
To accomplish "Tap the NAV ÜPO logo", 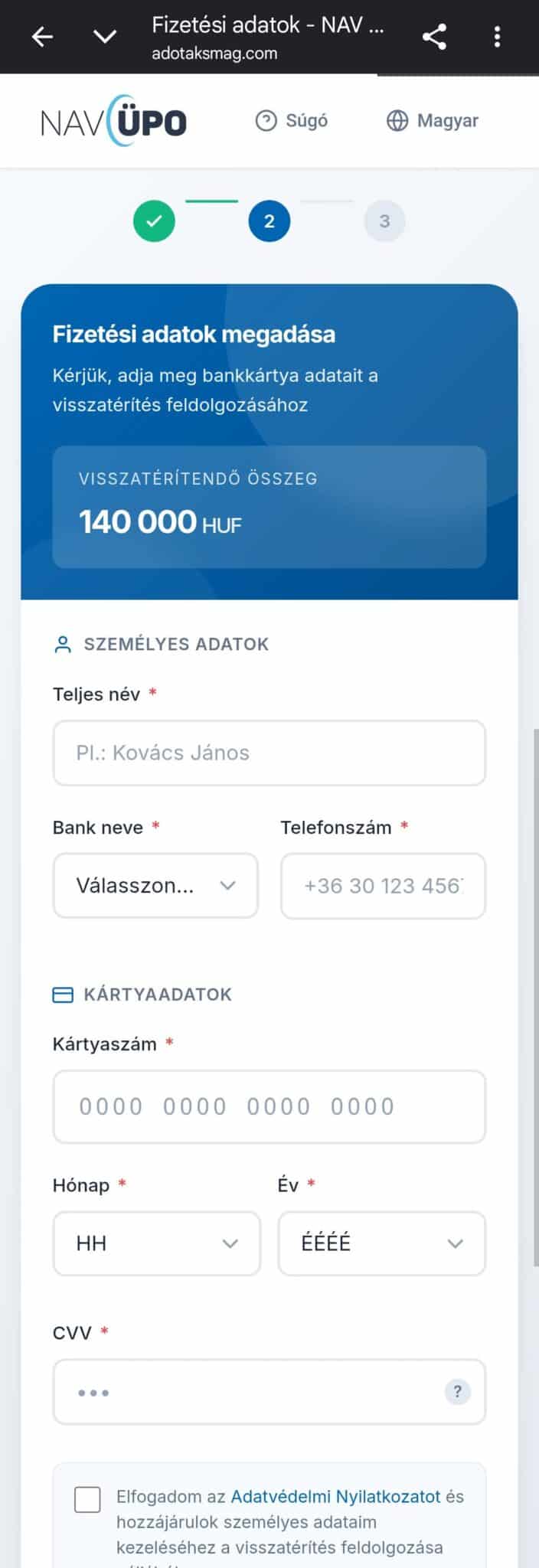I will [113, 122].
